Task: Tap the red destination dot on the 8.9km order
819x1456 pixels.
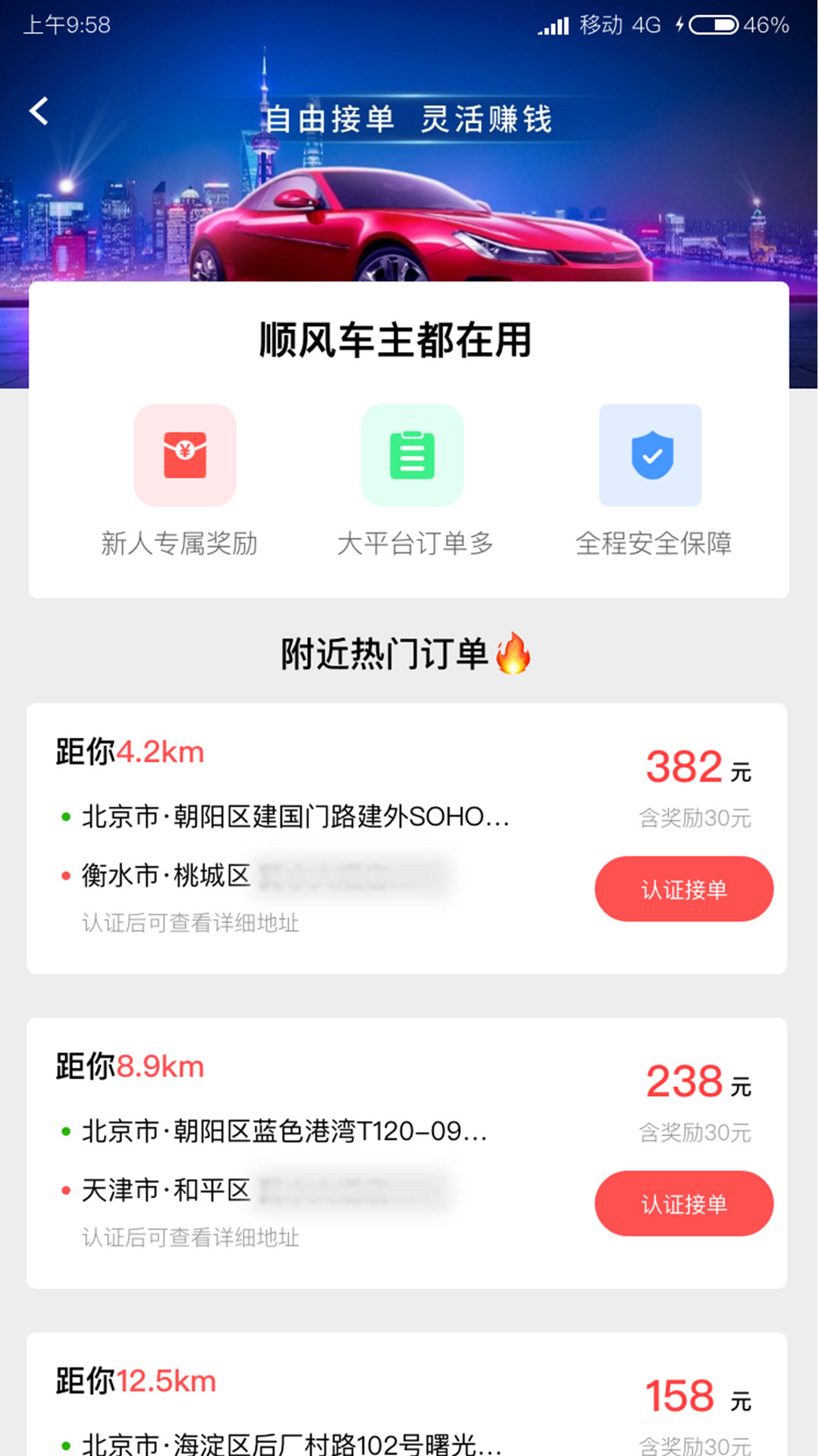Action: click(x=65, y=1189)
